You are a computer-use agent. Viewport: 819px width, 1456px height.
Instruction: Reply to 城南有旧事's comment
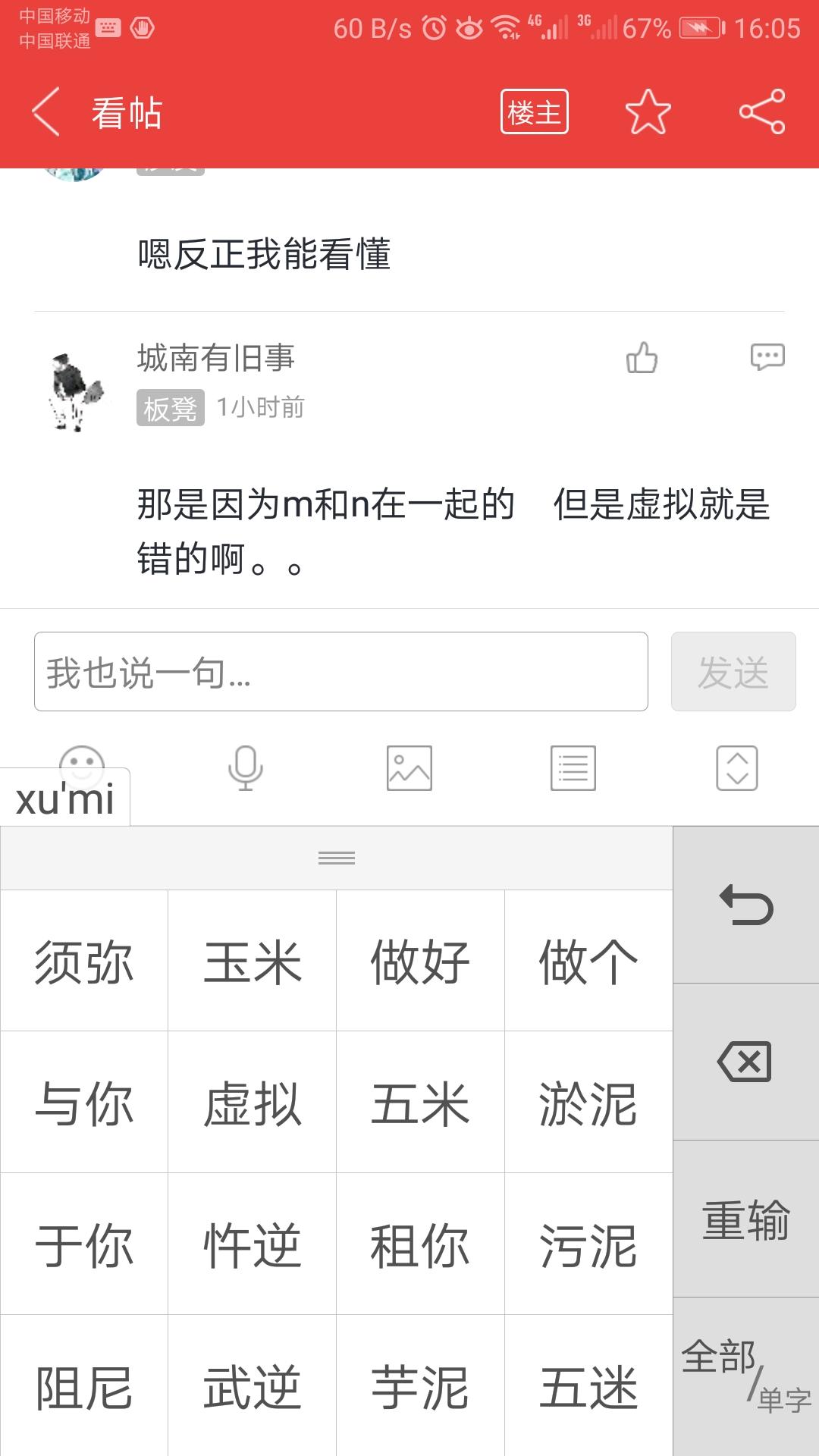tap(767, 356)
